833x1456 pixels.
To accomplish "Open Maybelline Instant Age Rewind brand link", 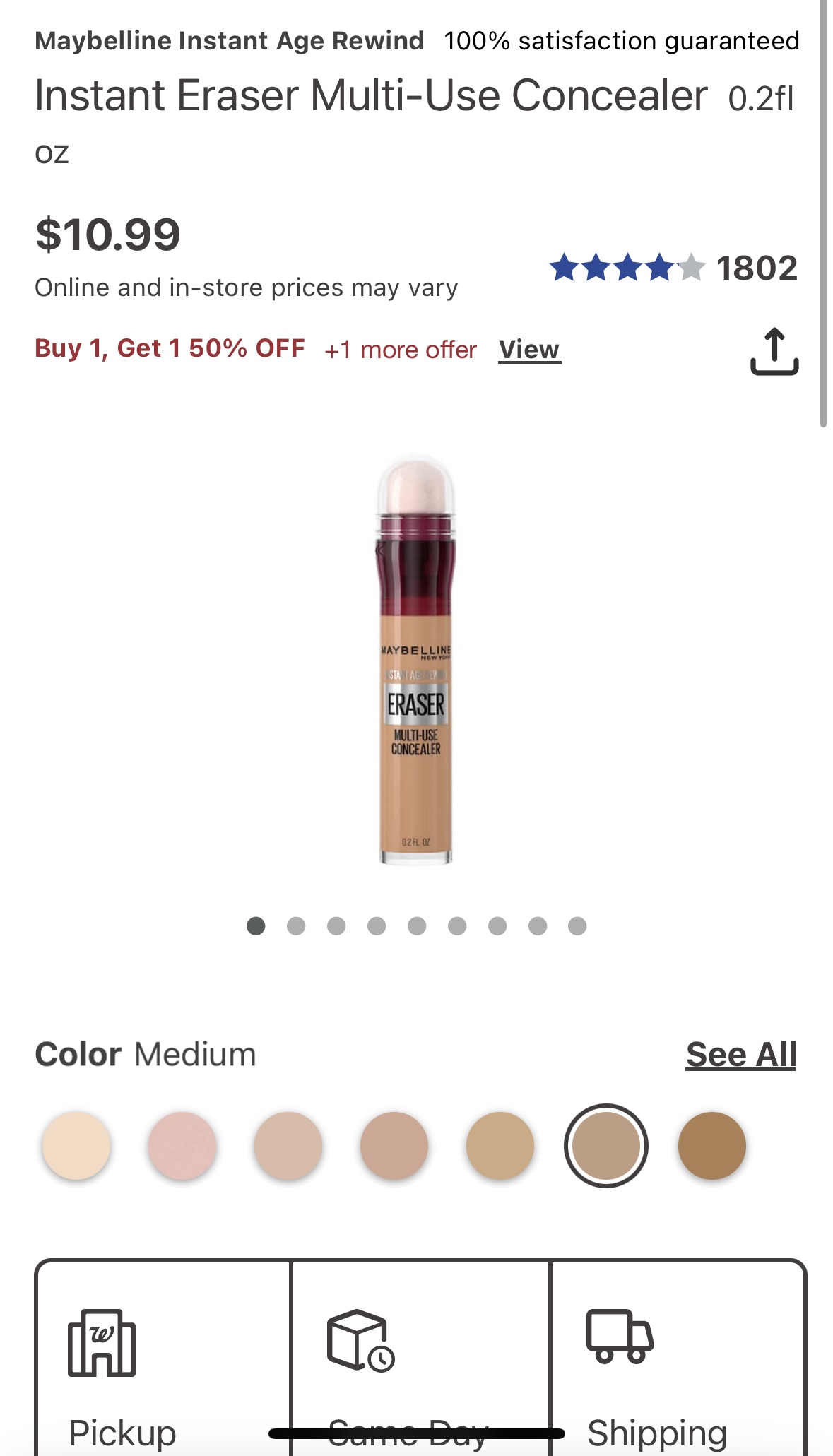I will coord(230,41).
